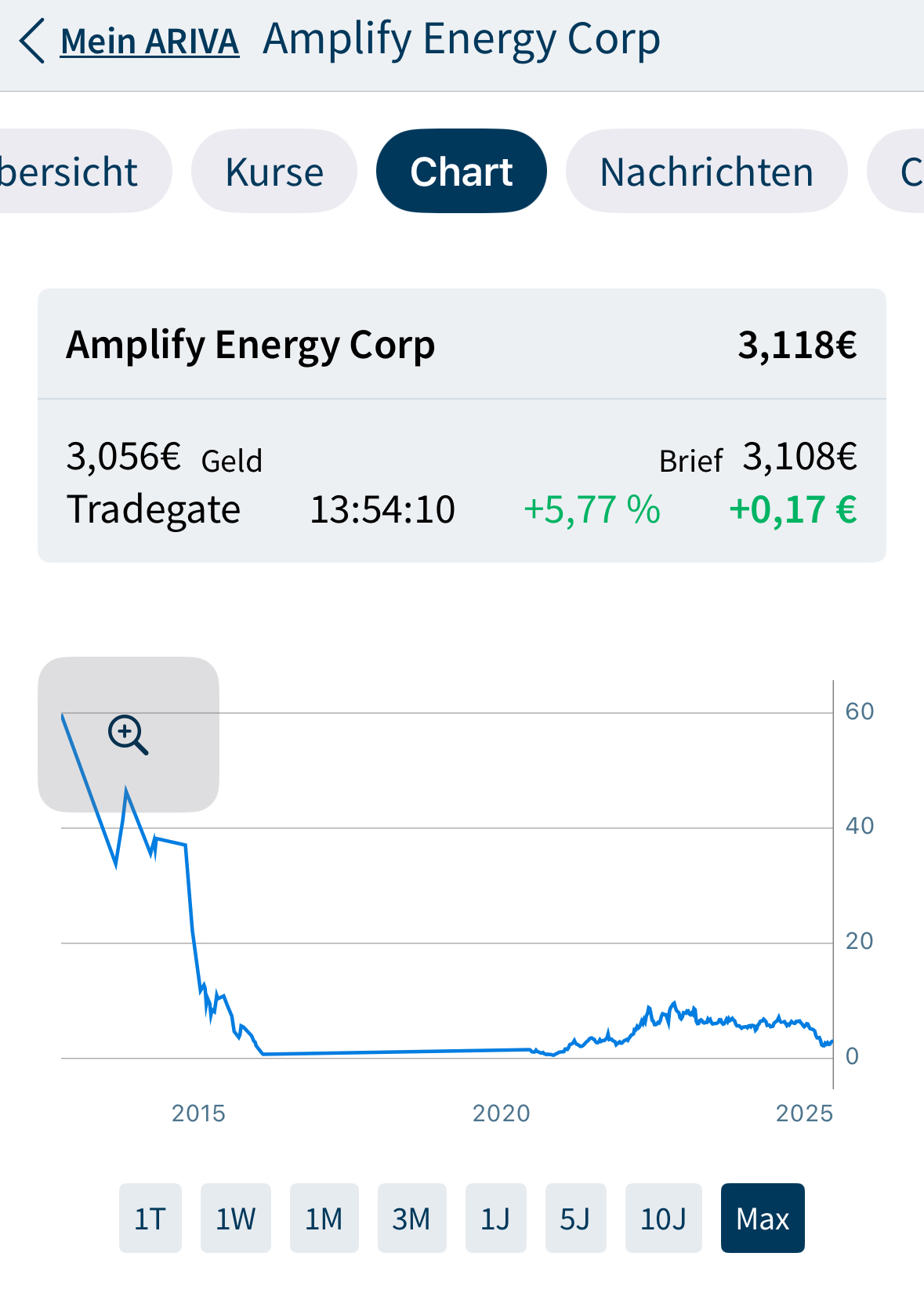Choose the 1W time range
Image resolution: width=924 pixels, height=1289 pixels.
pyautogui.click(x=236, y=1218)
